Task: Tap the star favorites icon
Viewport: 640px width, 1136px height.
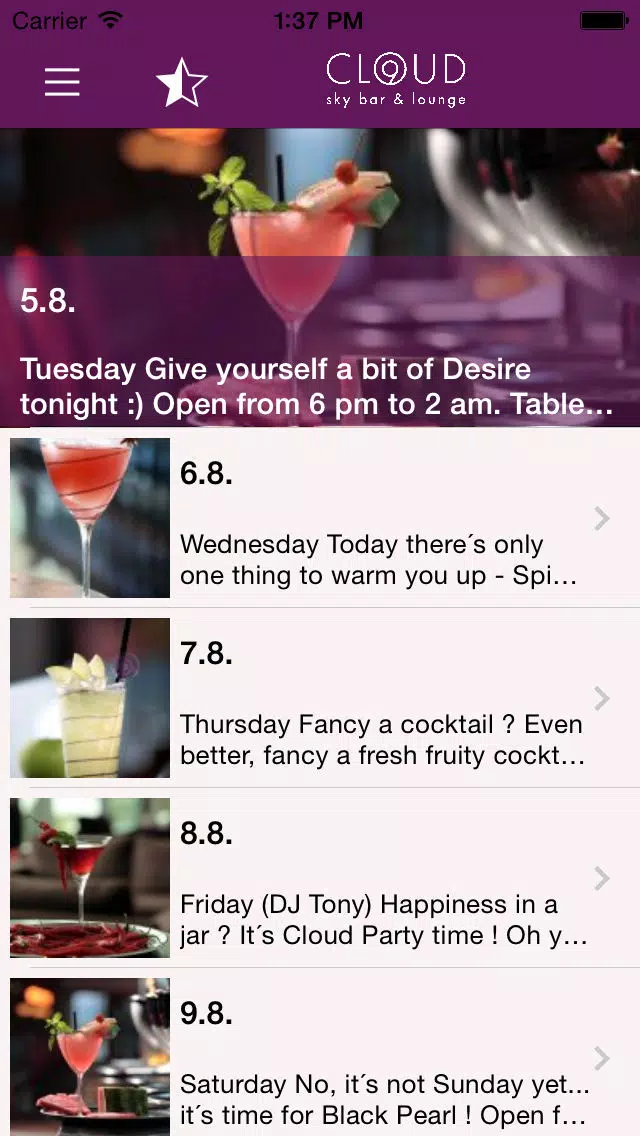Action: tap(182, 82)
